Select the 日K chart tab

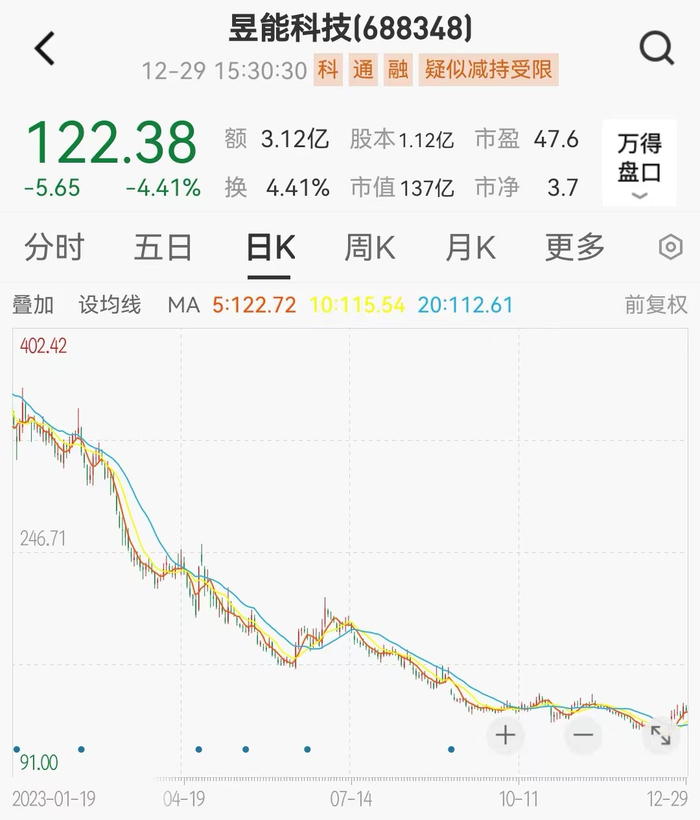pos(270,248)
